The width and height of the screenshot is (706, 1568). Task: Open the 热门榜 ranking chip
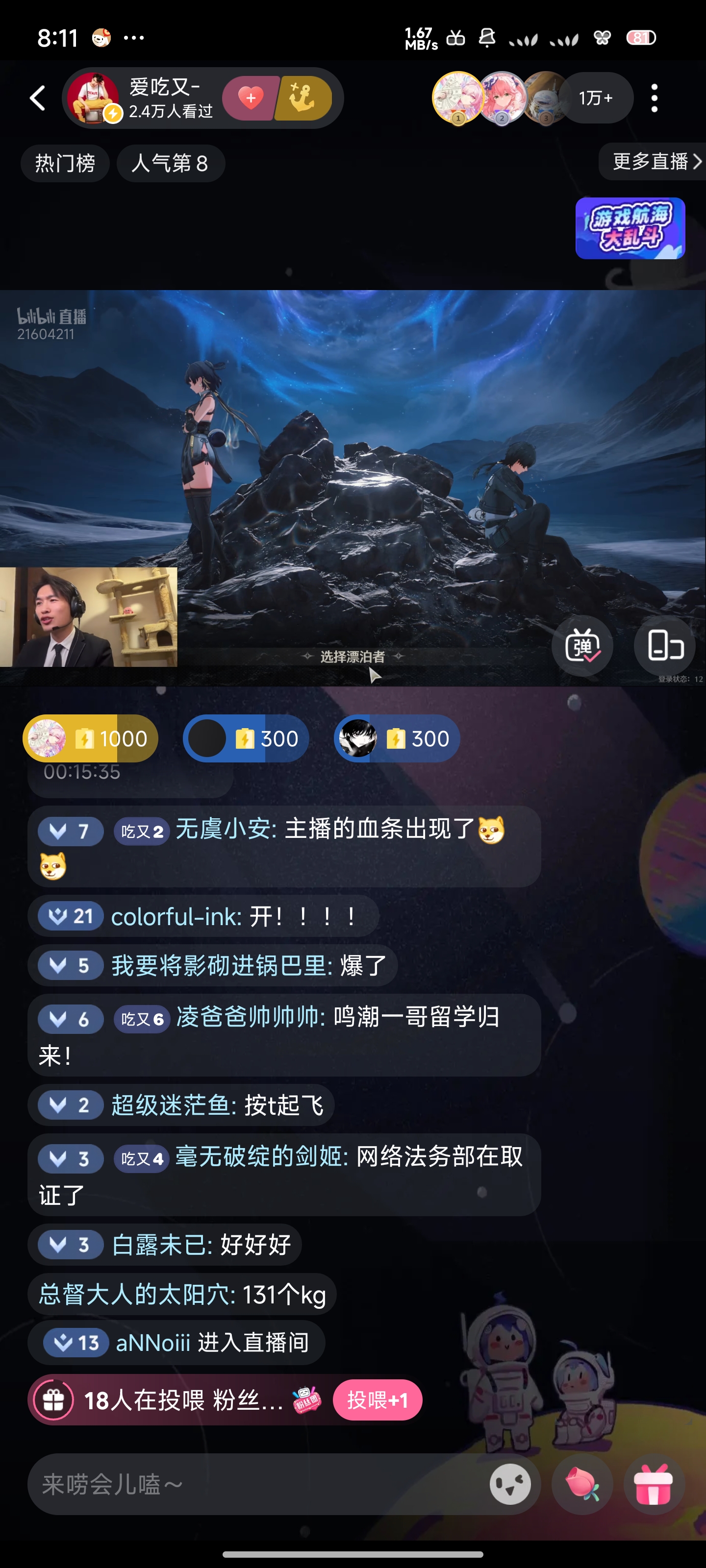[x=65, y=163]
